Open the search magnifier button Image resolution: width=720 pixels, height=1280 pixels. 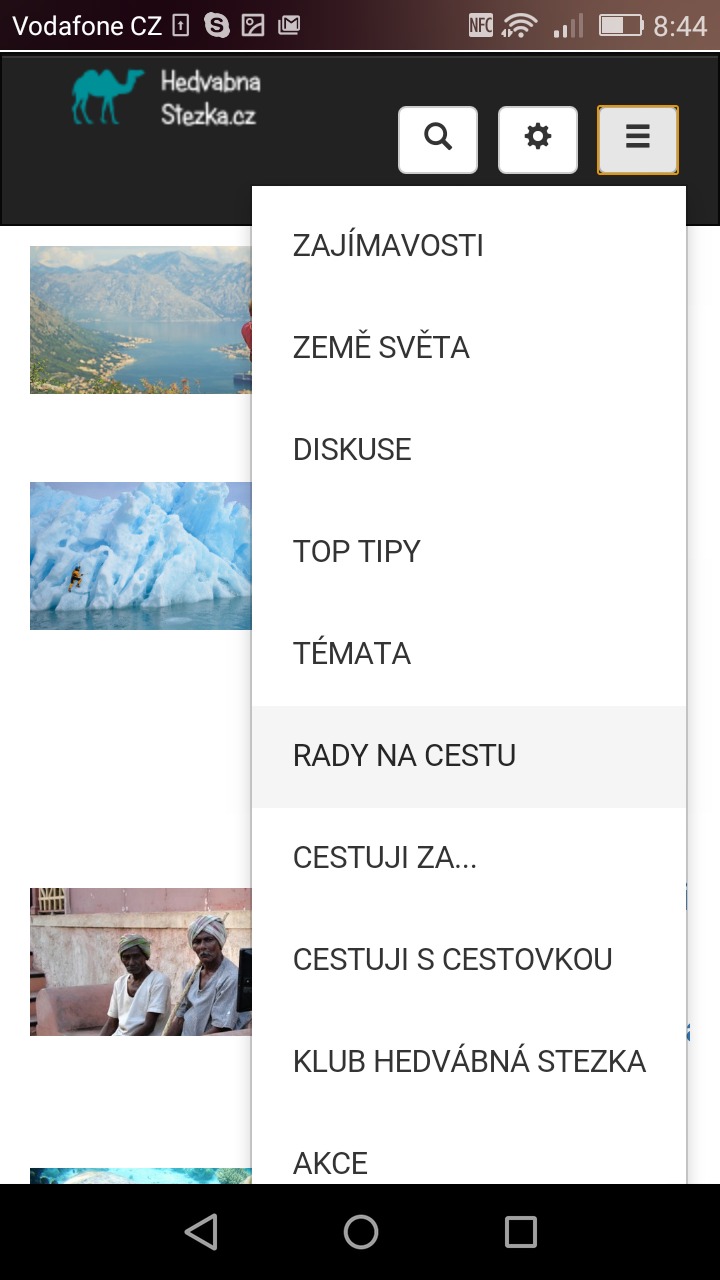[438, 139]
